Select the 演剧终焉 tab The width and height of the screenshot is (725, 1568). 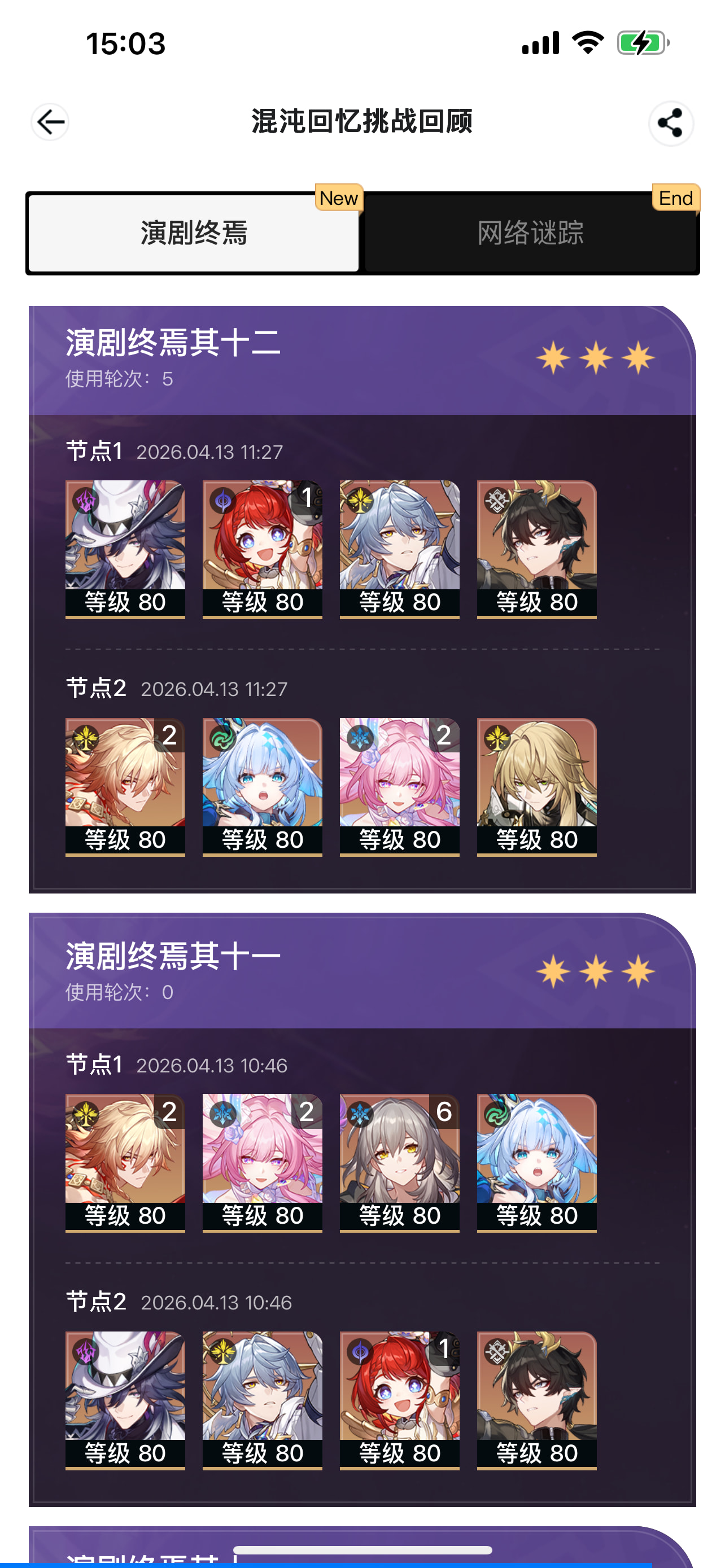(194, 233)
